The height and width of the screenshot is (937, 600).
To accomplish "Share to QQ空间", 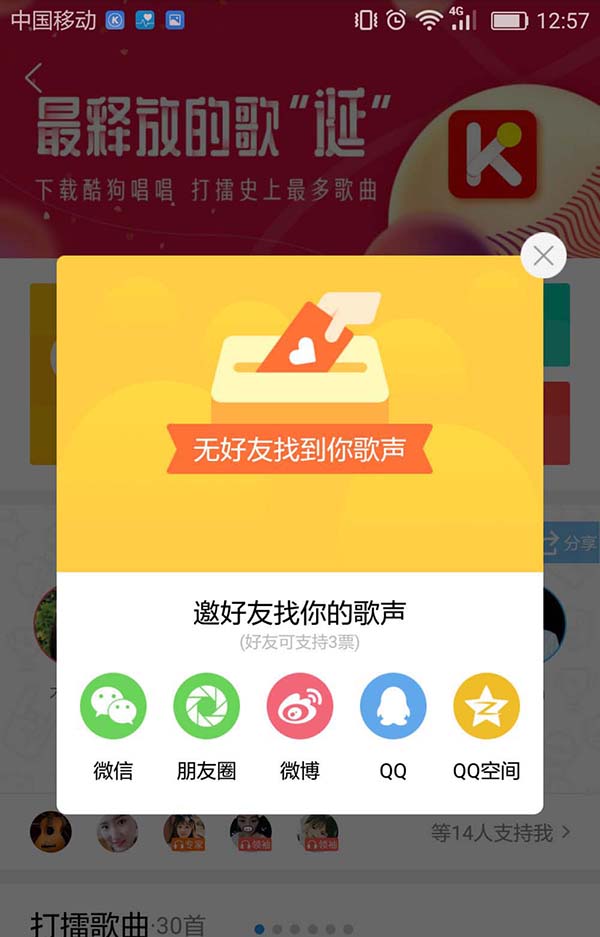I will 486,706.
